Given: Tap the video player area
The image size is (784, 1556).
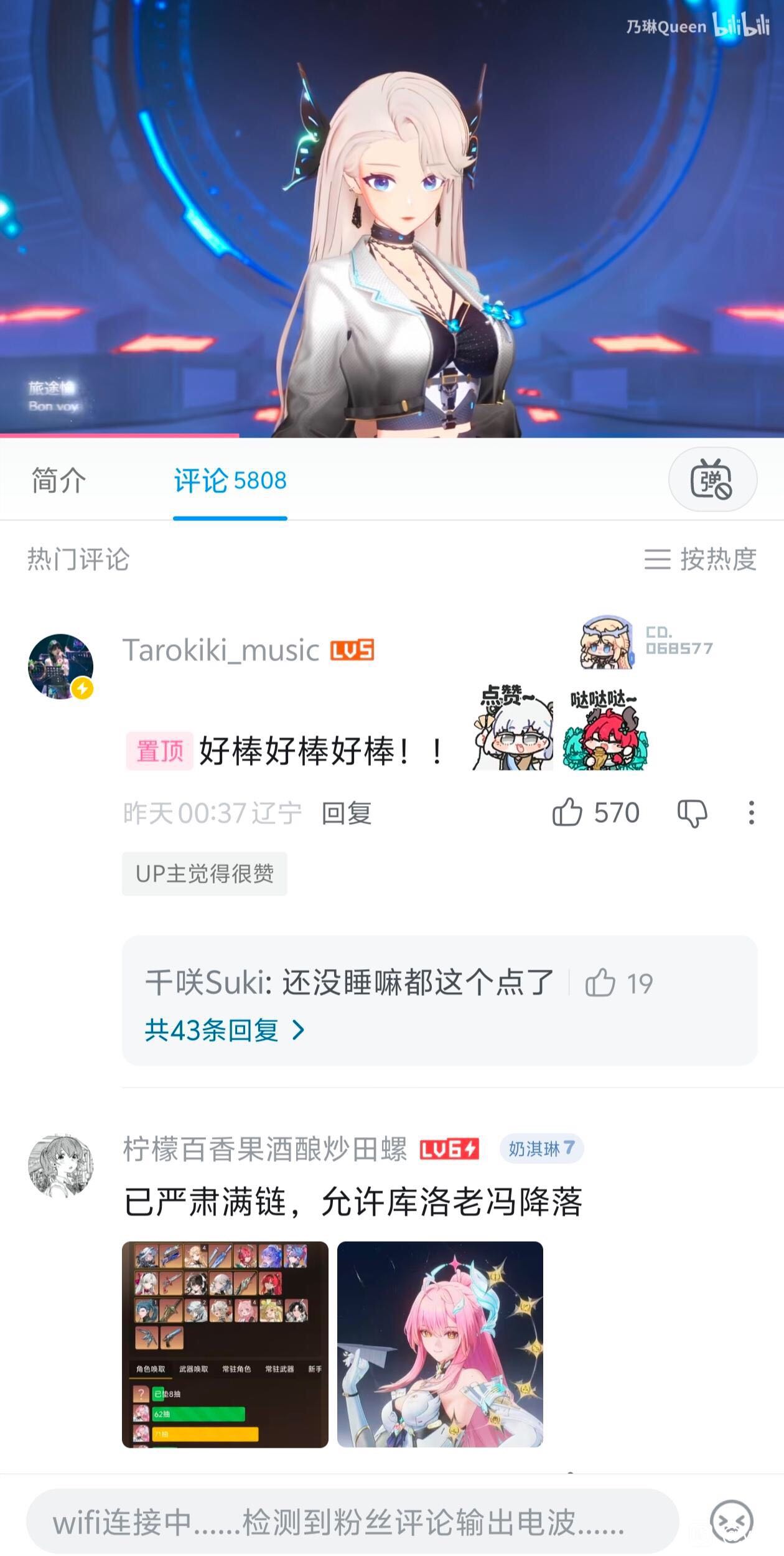Looking at the screenshot, I should (x=392, y=218).
